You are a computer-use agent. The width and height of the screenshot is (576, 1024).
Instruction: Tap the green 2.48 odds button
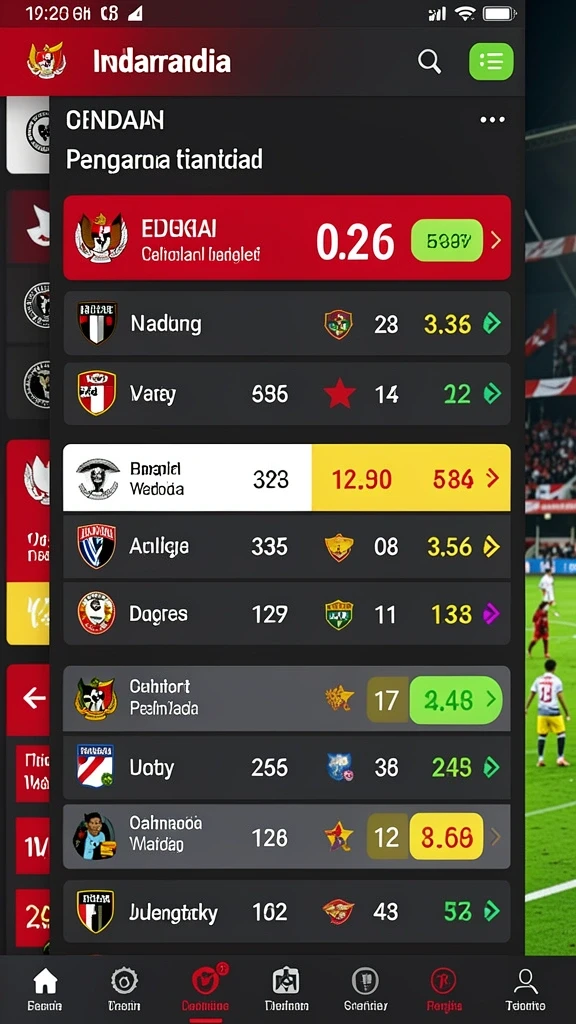click(456, 700)
